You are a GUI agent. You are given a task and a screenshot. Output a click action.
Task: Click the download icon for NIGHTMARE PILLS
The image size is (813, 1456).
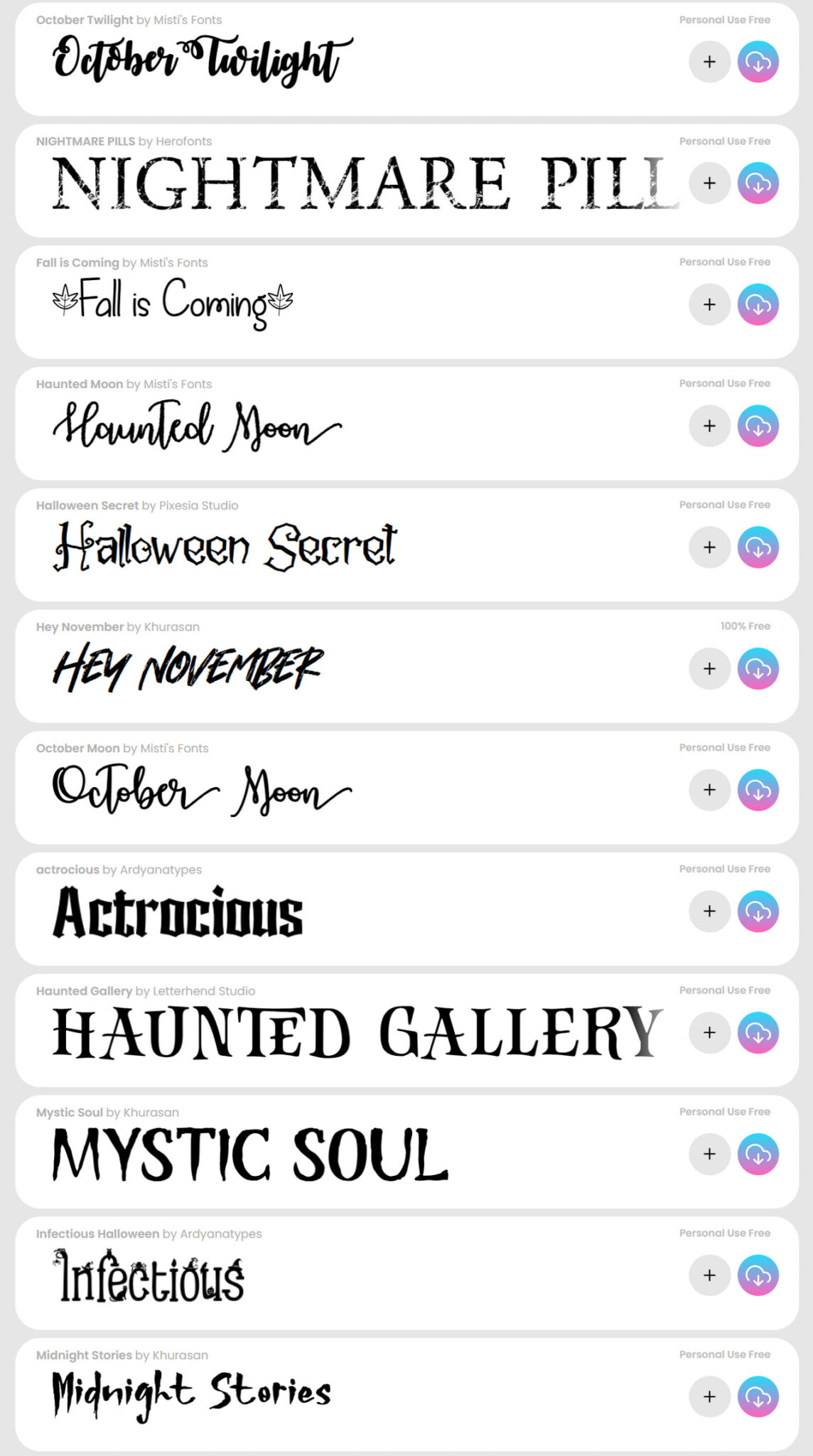[758, 183]
